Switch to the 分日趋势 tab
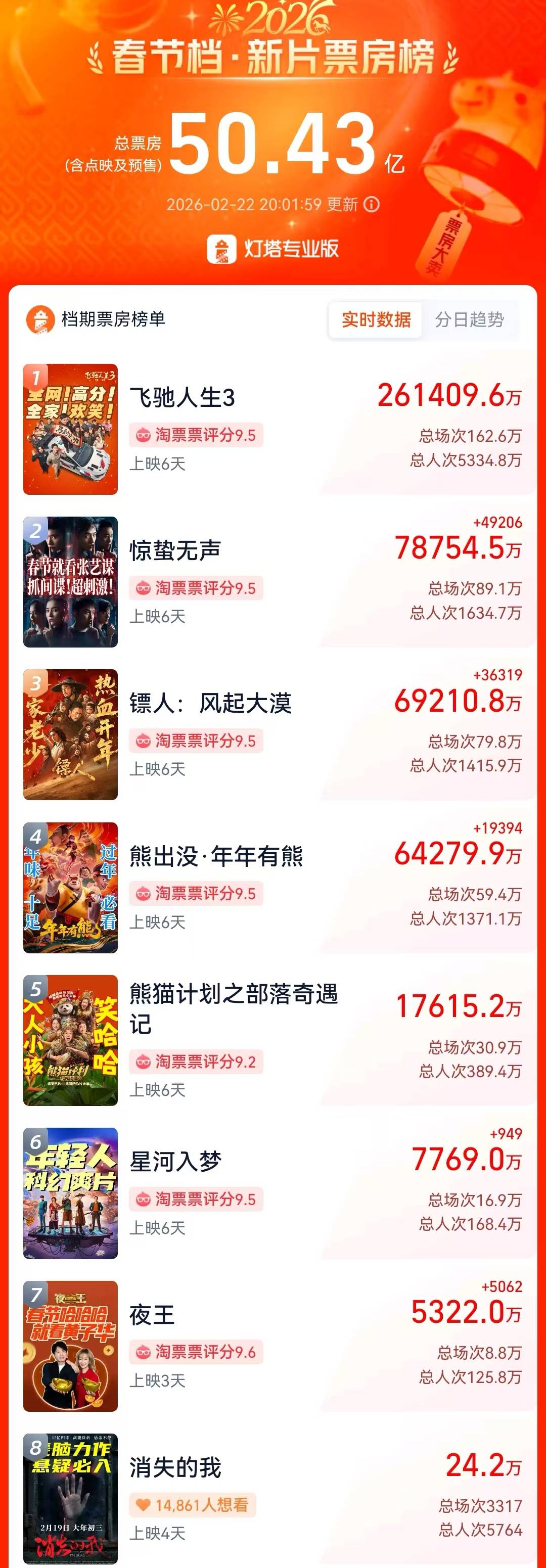Screen dimensions: 546x1568 click(469, 319)
